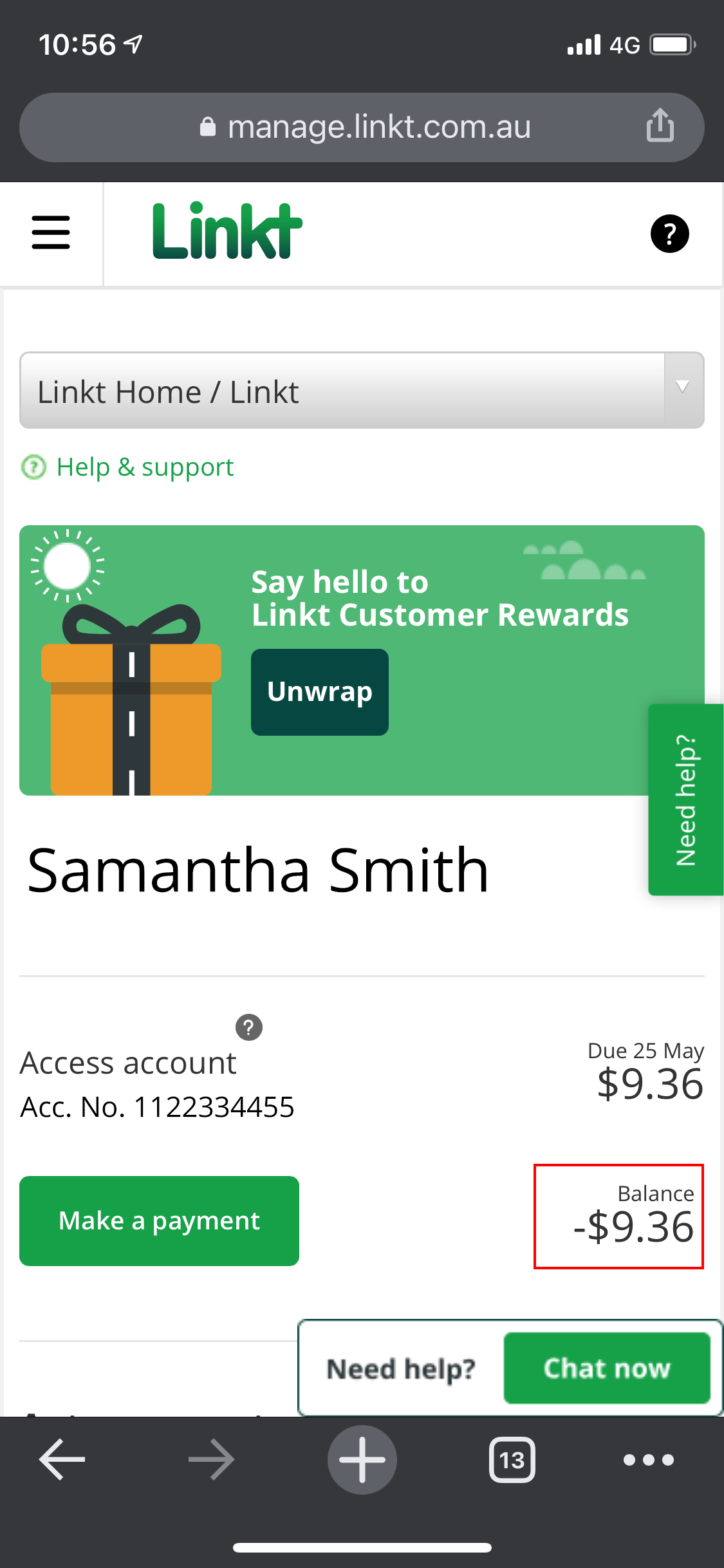Open the side Need help? tab

(686, 799)
